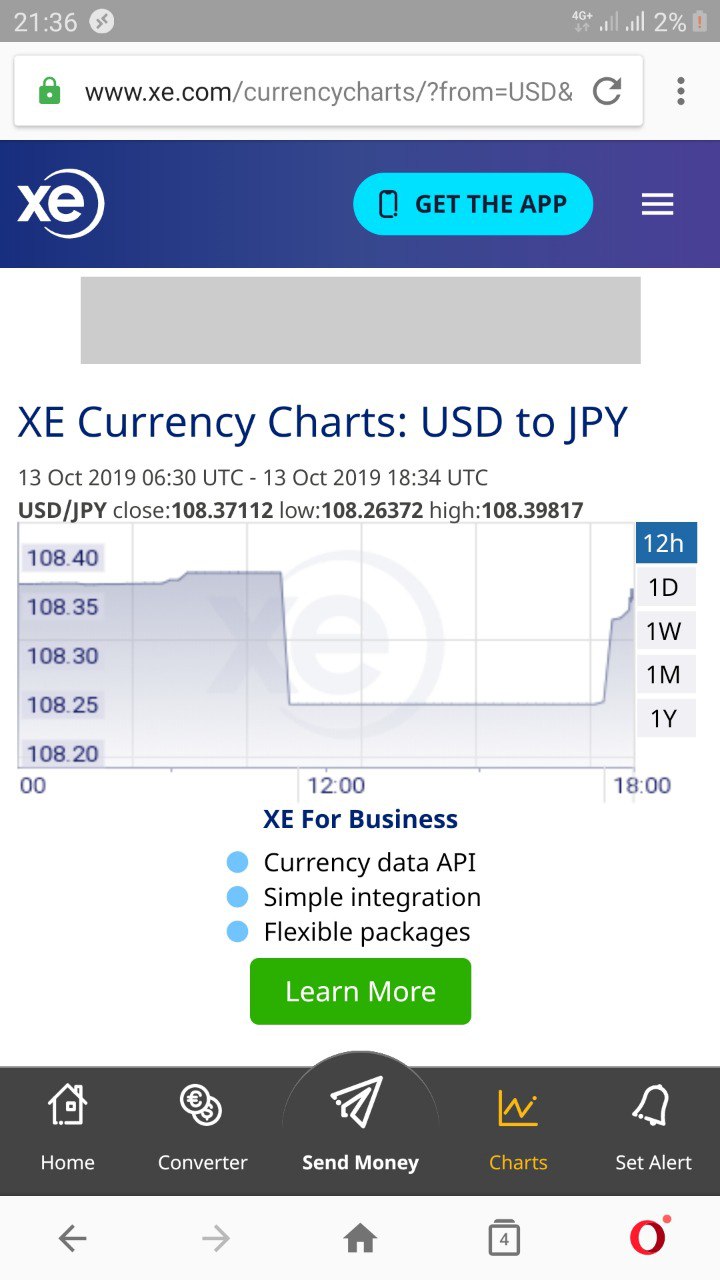Image resolution: width=720 pixels, height=1280 pixels.
Task: Open the browser overflow menu
Action: tap(681, 92)
